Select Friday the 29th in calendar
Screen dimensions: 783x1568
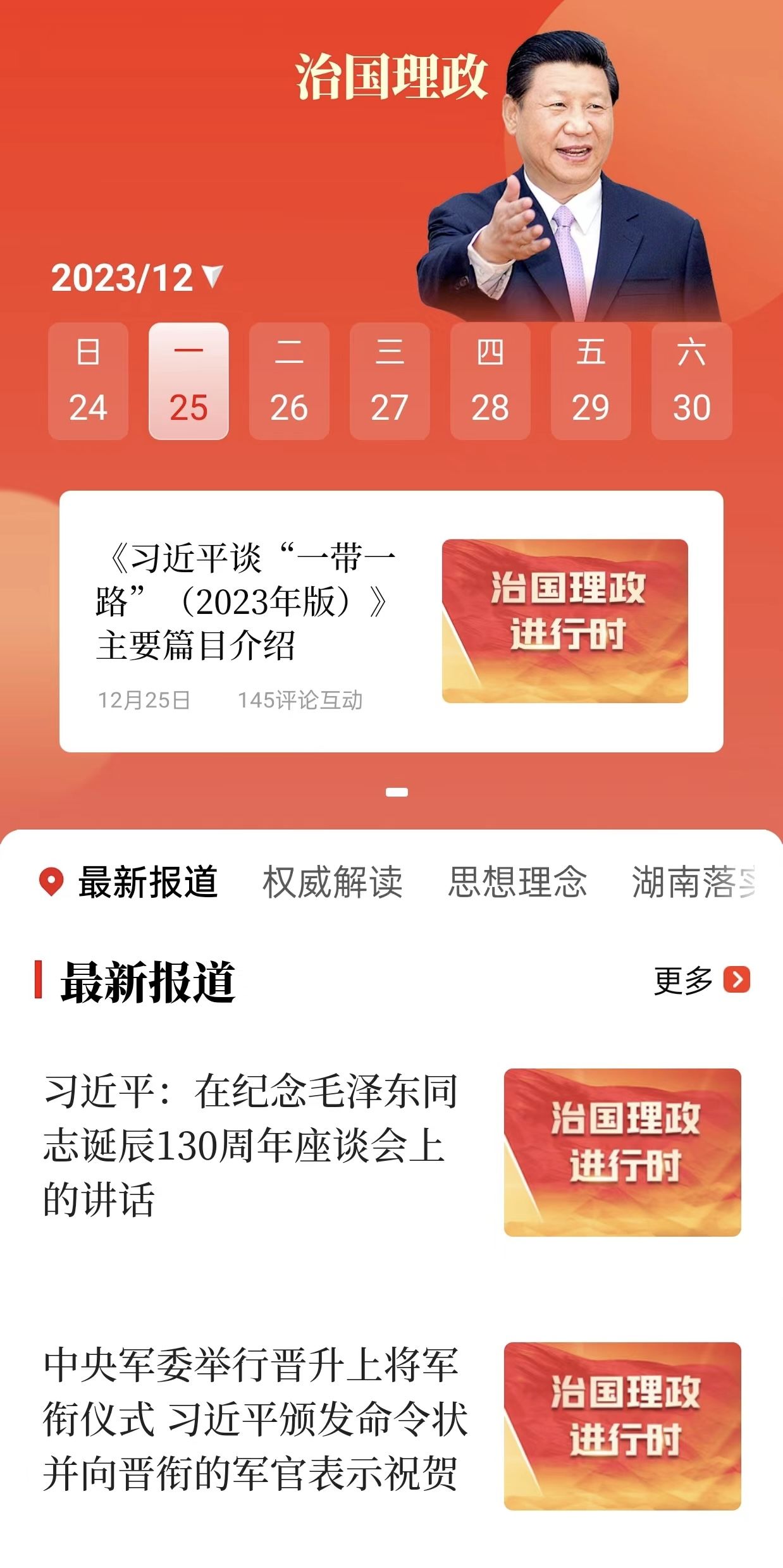click(591, 381)
